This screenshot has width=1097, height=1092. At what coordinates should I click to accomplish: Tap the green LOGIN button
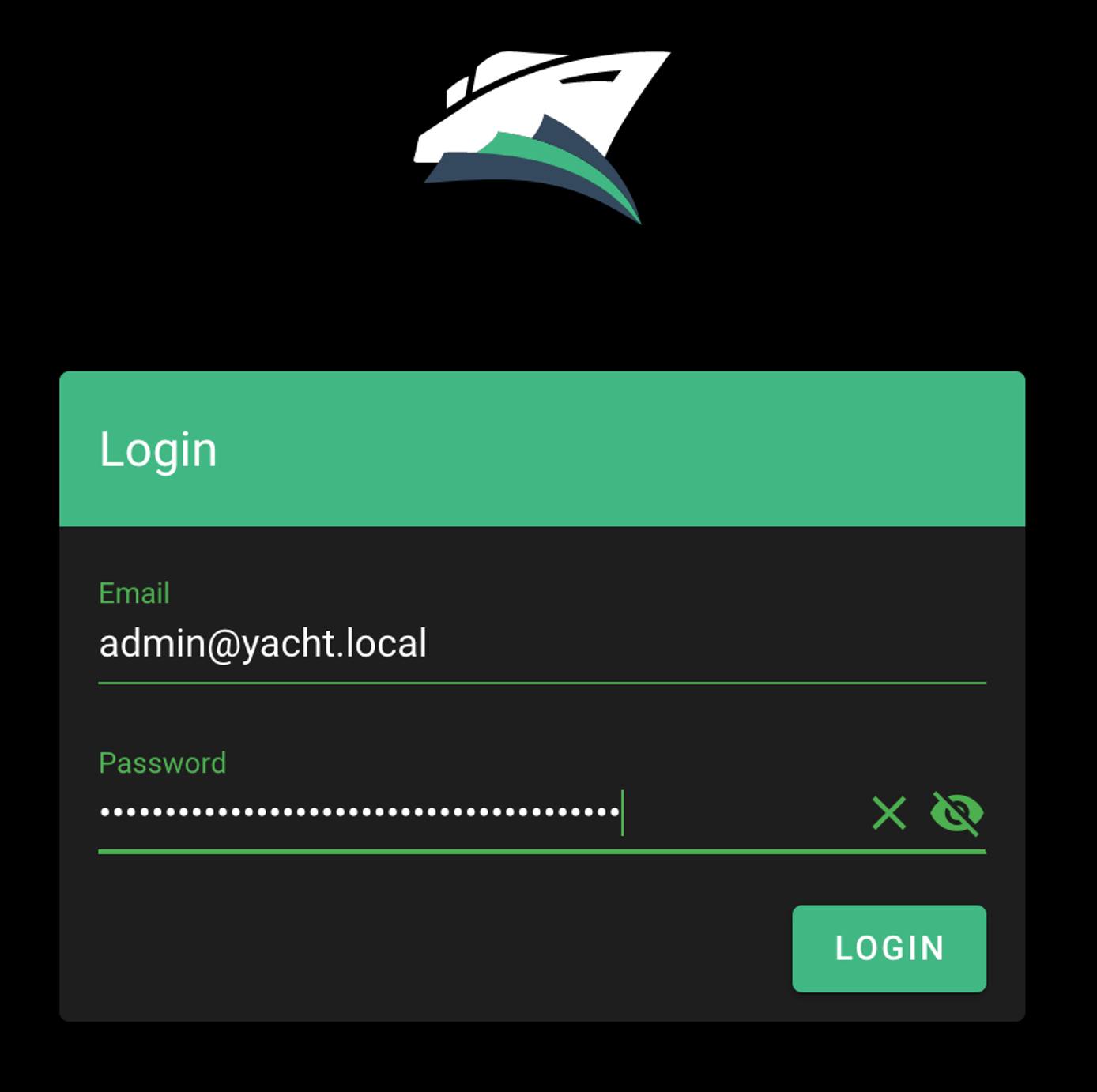pyautogui.click(x=889, y=948)
